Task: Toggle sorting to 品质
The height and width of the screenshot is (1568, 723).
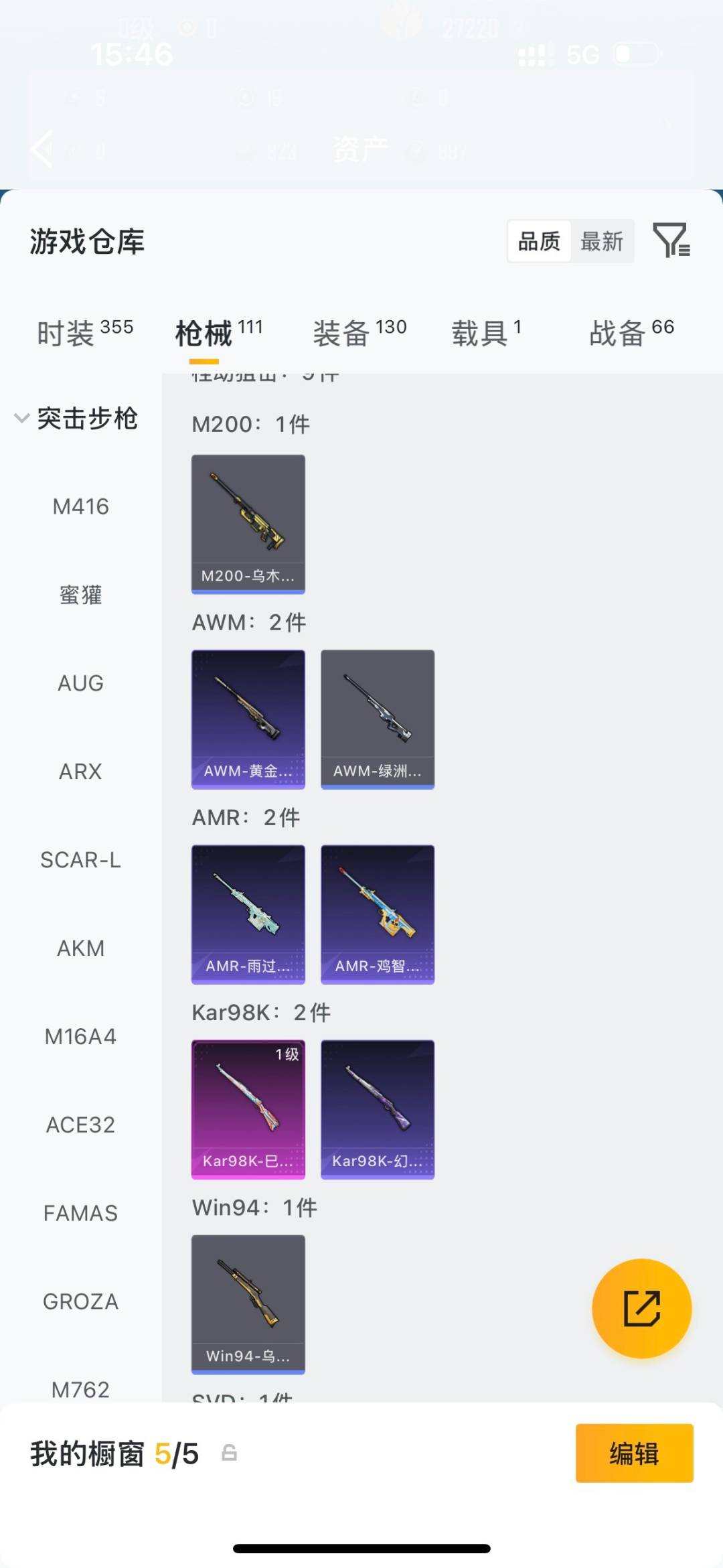Action: [x=540, y=242]
